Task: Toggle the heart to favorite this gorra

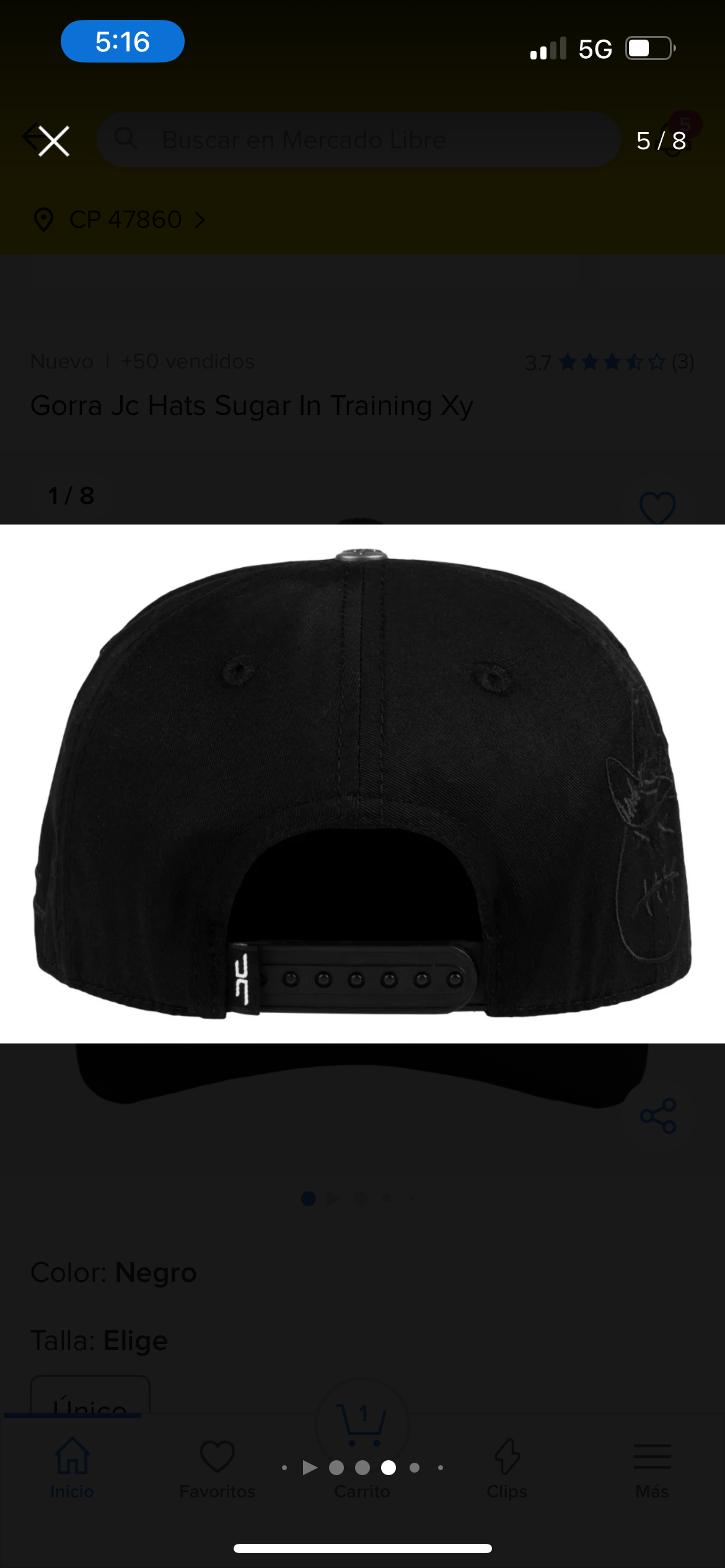Action: click(657, 506)
